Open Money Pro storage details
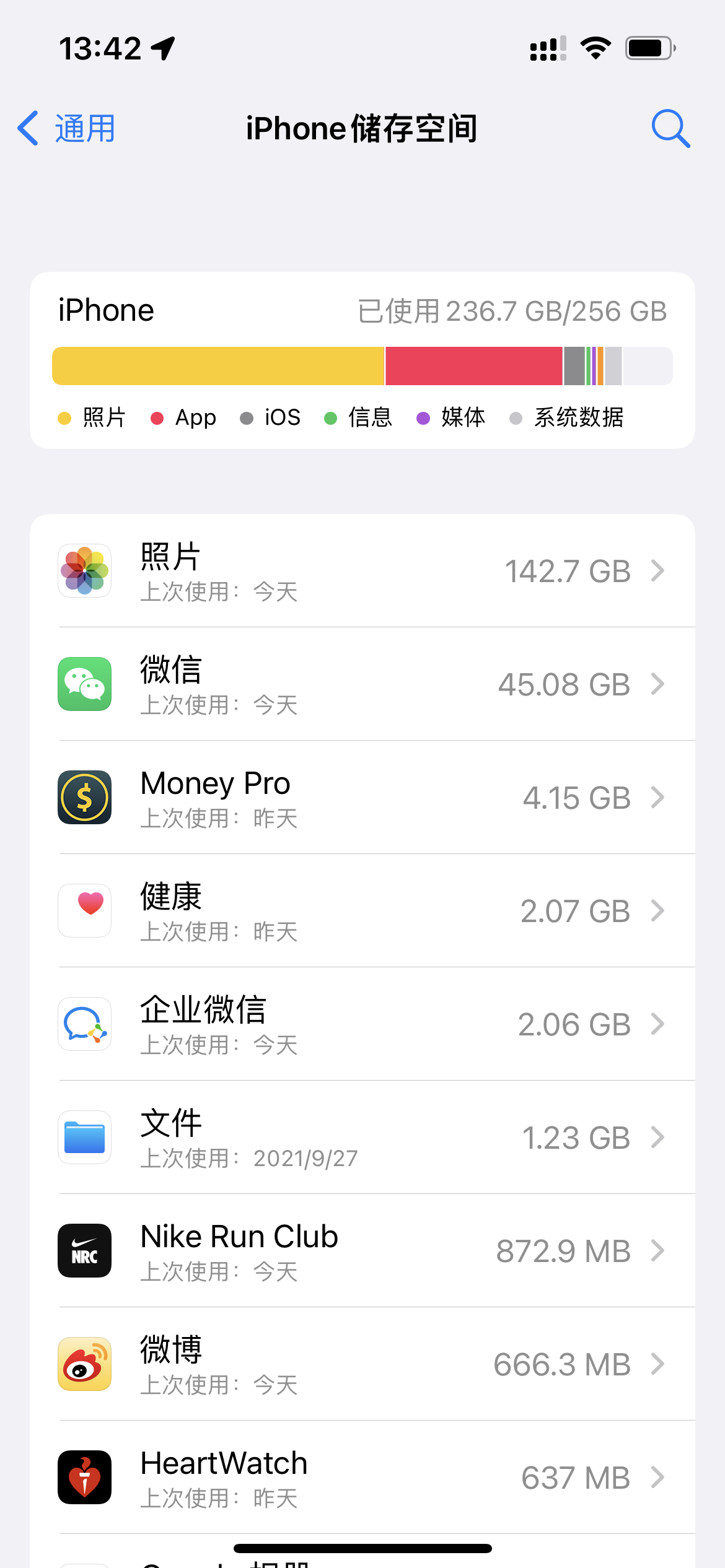Image resolution: width=725 pixels, height=1568 pixels. click(362, 798)
